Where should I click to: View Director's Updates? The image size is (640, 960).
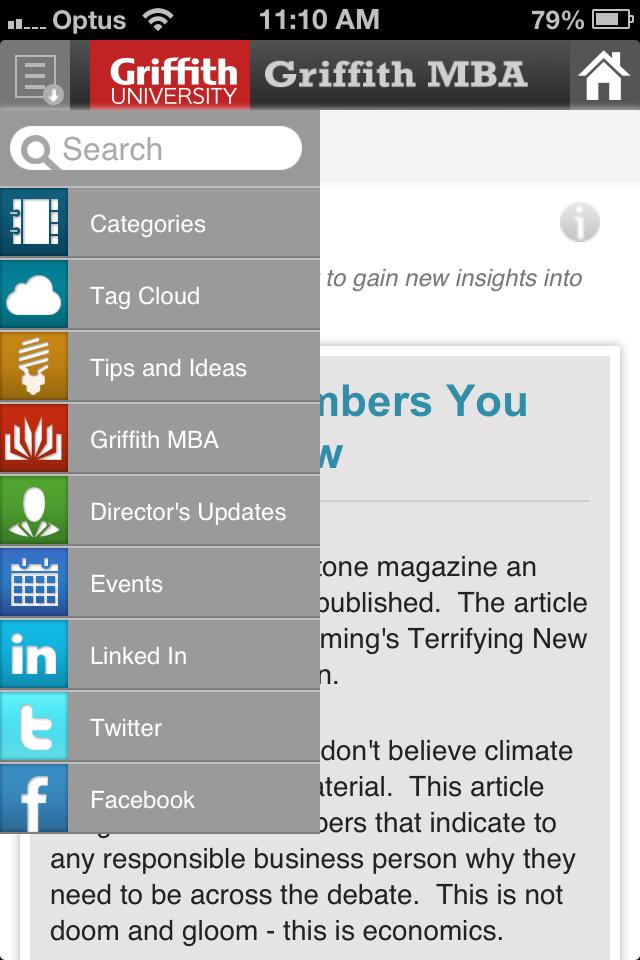click(160, 512)
